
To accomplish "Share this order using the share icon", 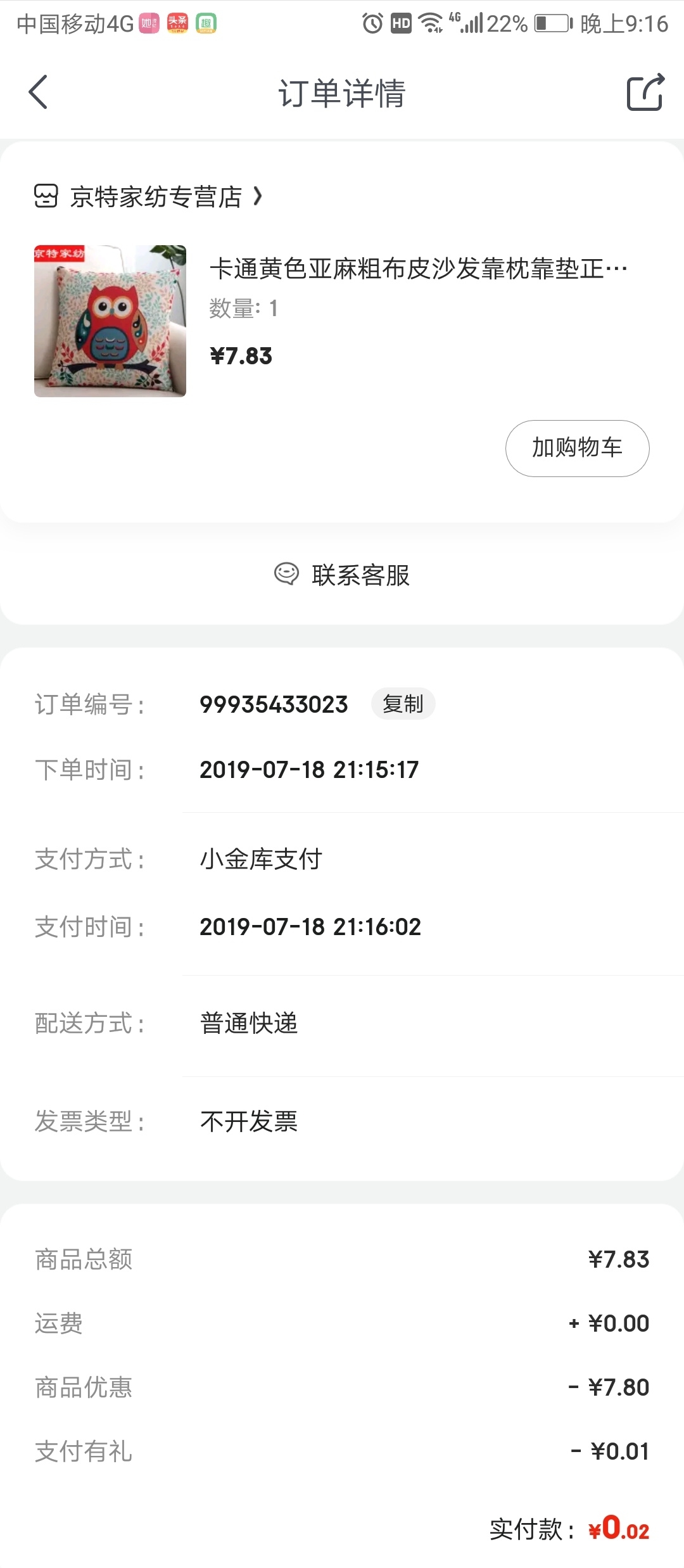I will click(645, 92).
